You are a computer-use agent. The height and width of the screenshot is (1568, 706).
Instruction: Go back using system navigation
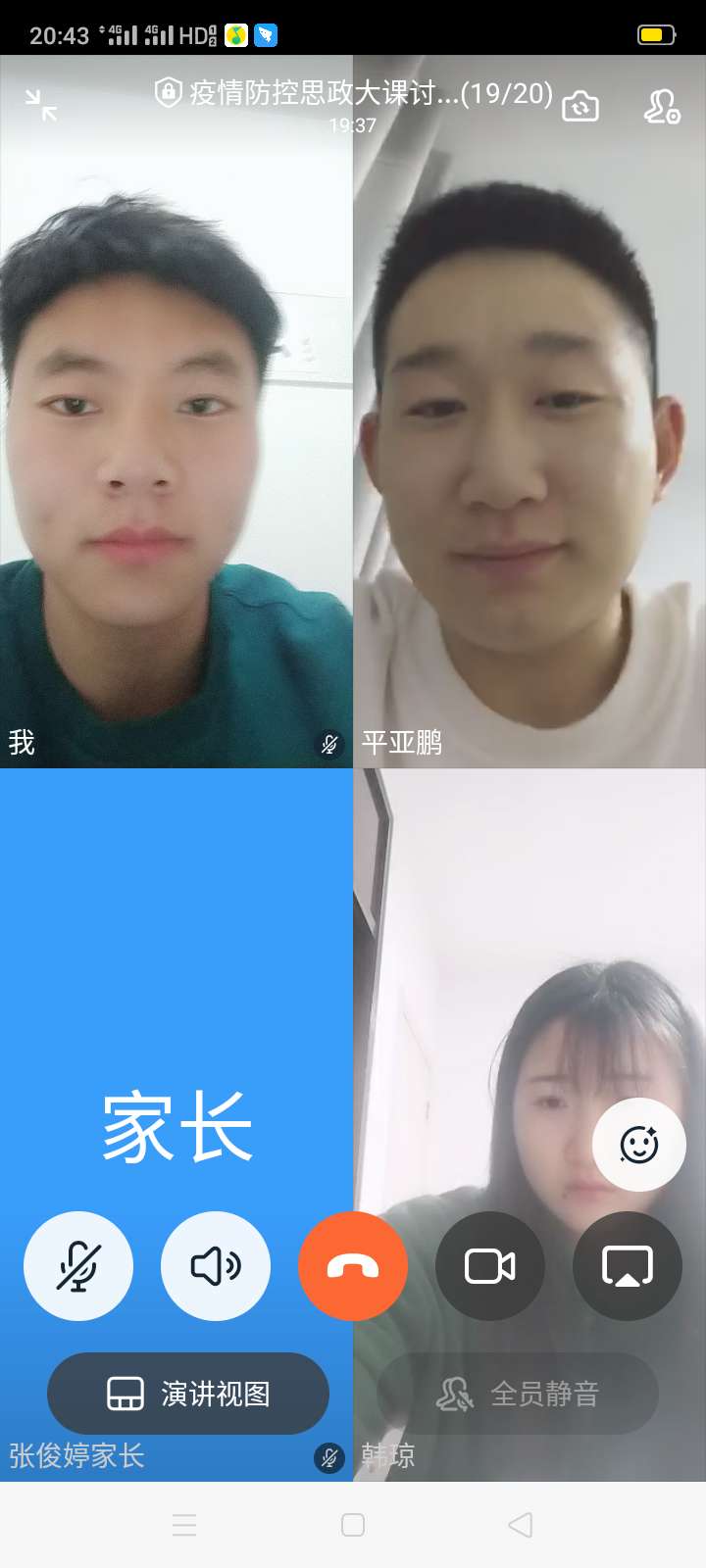[521, 1525]
